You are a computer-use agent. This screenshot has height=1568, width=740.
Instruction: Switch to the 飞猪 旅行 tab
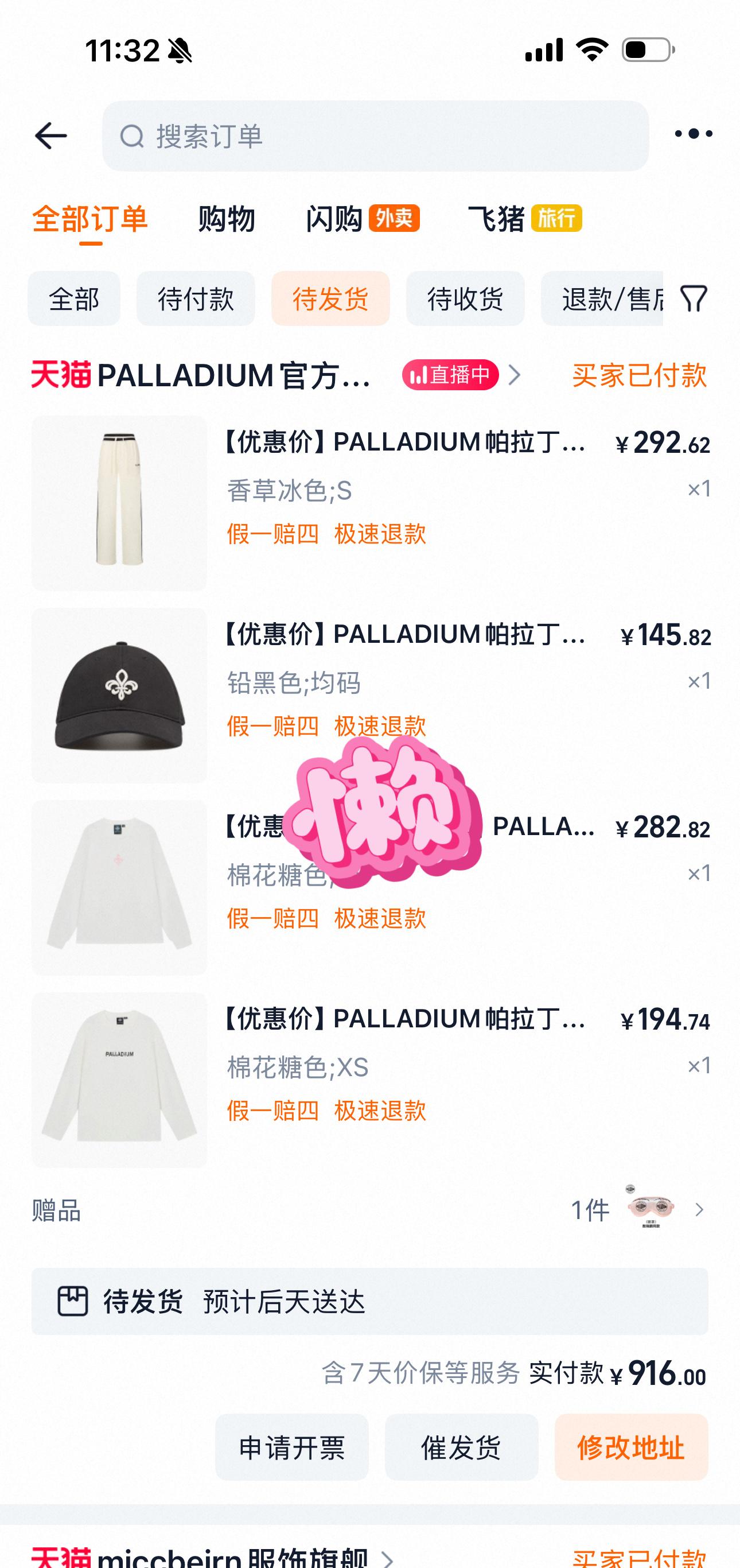tap(524, 219)
